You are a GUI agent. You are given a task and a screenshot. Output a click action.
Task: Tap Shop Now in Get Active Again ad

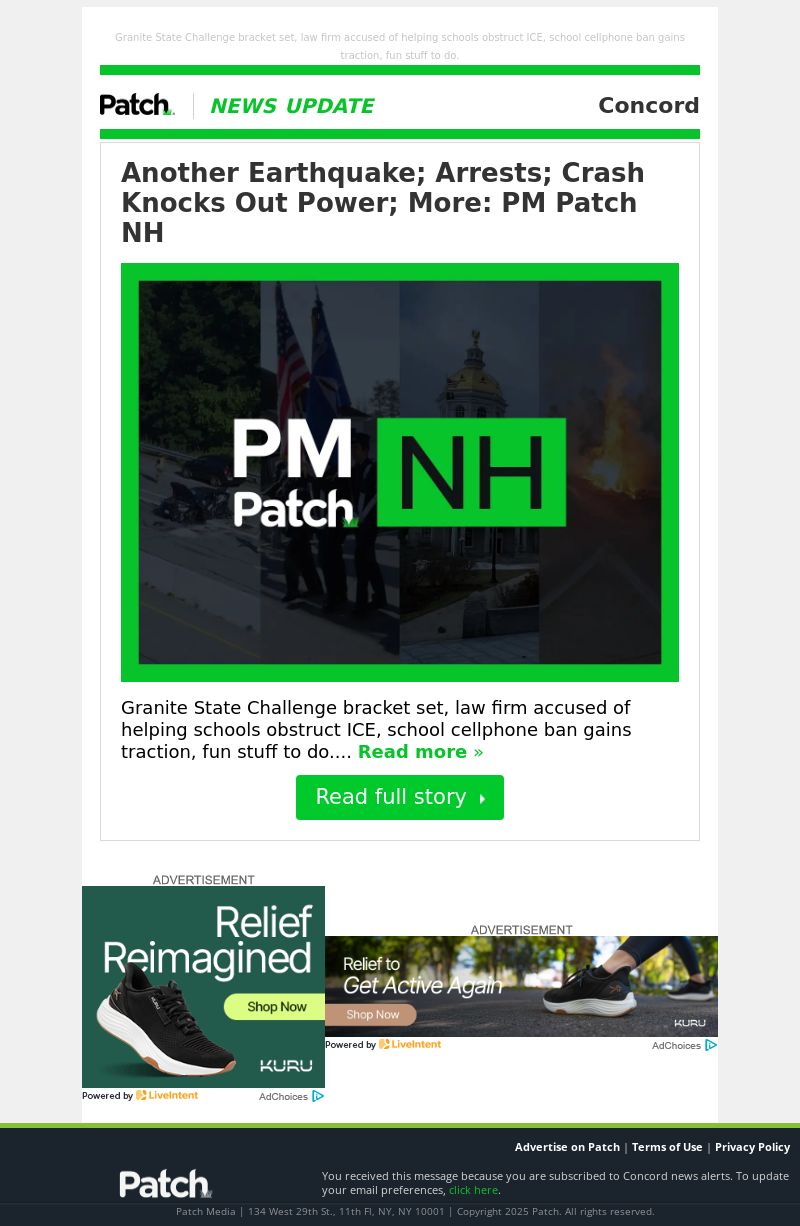[373, 1015]
